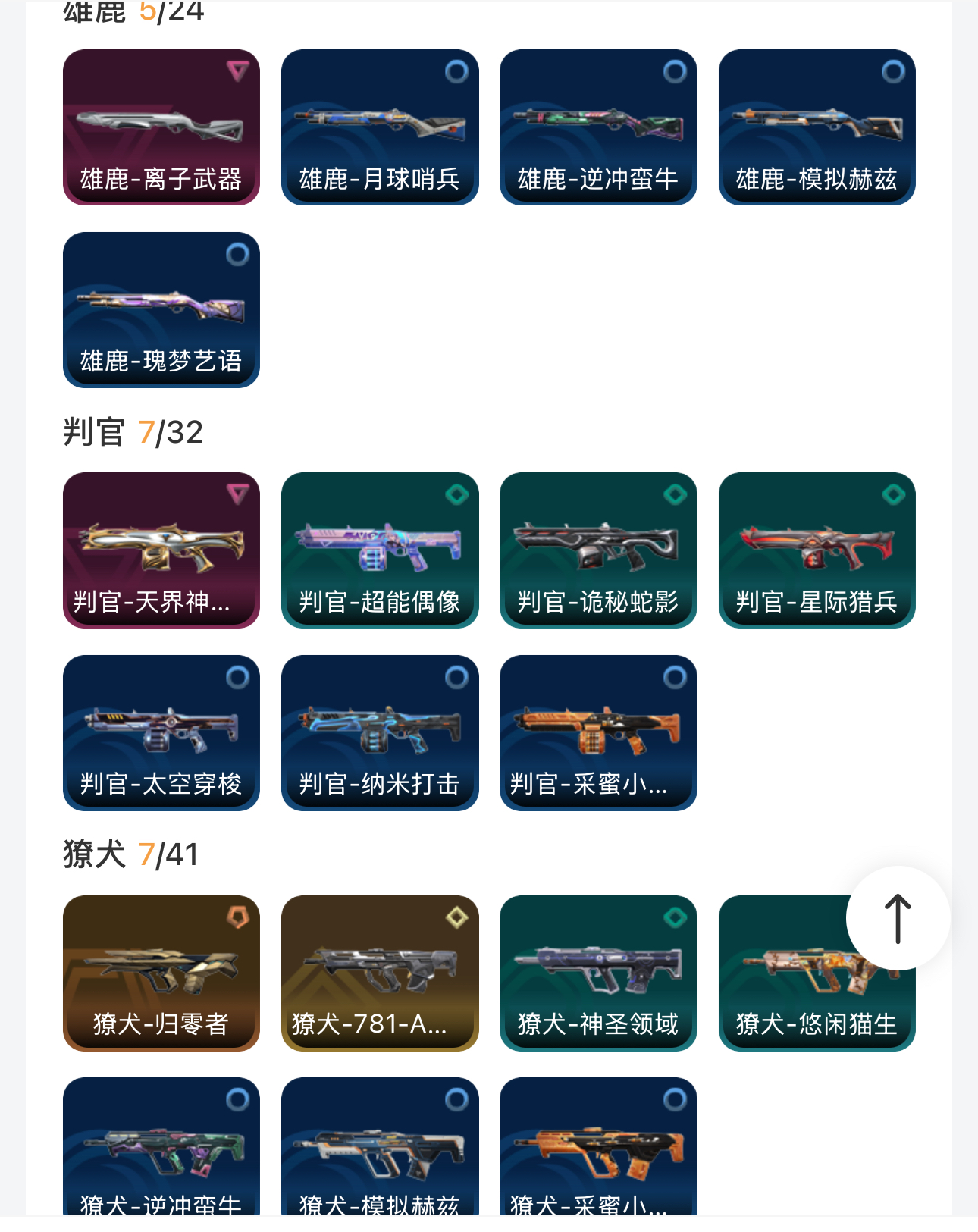Viewport: 978px width, 1232px height.
Task: Open 判官-星际猎兵 skin details
Action: click(817, 550)
